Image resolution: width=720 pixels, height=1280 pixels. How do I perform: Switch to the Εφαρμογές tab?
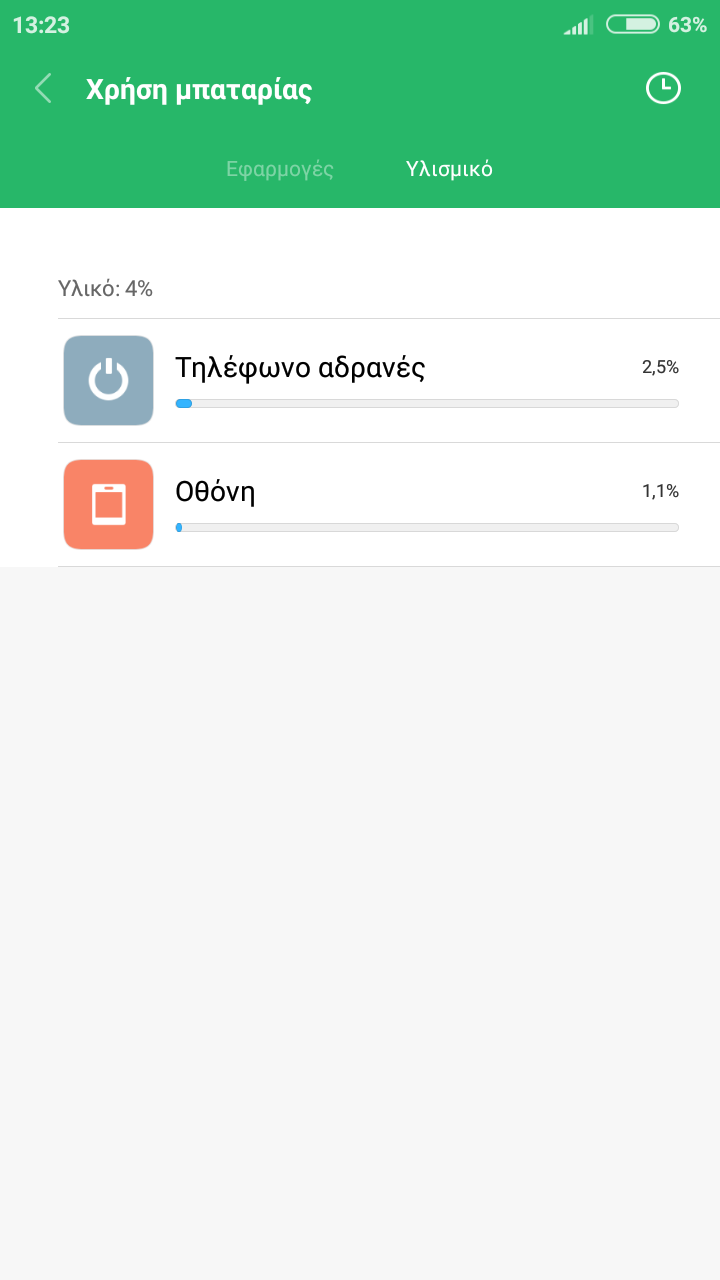click(280, 169)
